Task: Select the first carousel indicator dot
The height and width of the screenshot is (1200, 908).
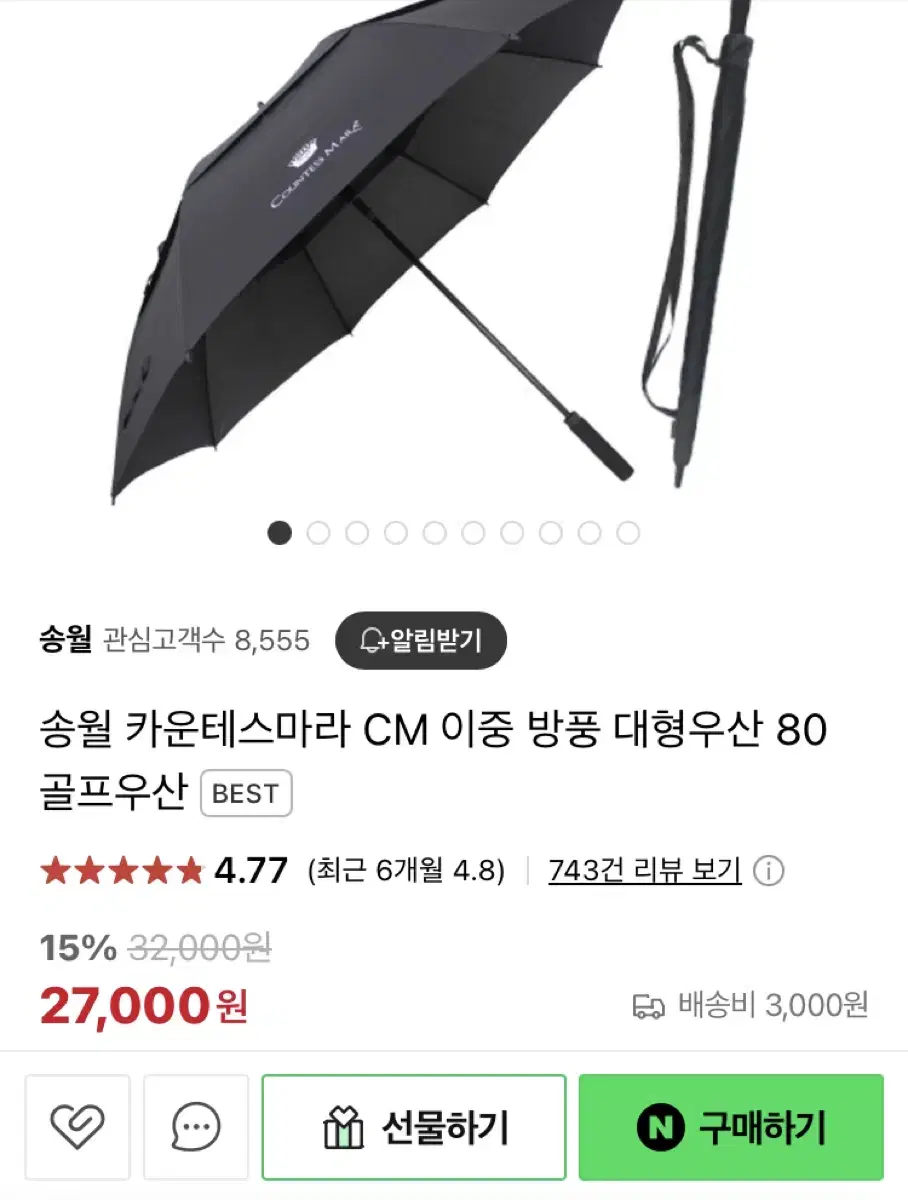Action: [279, 533]
